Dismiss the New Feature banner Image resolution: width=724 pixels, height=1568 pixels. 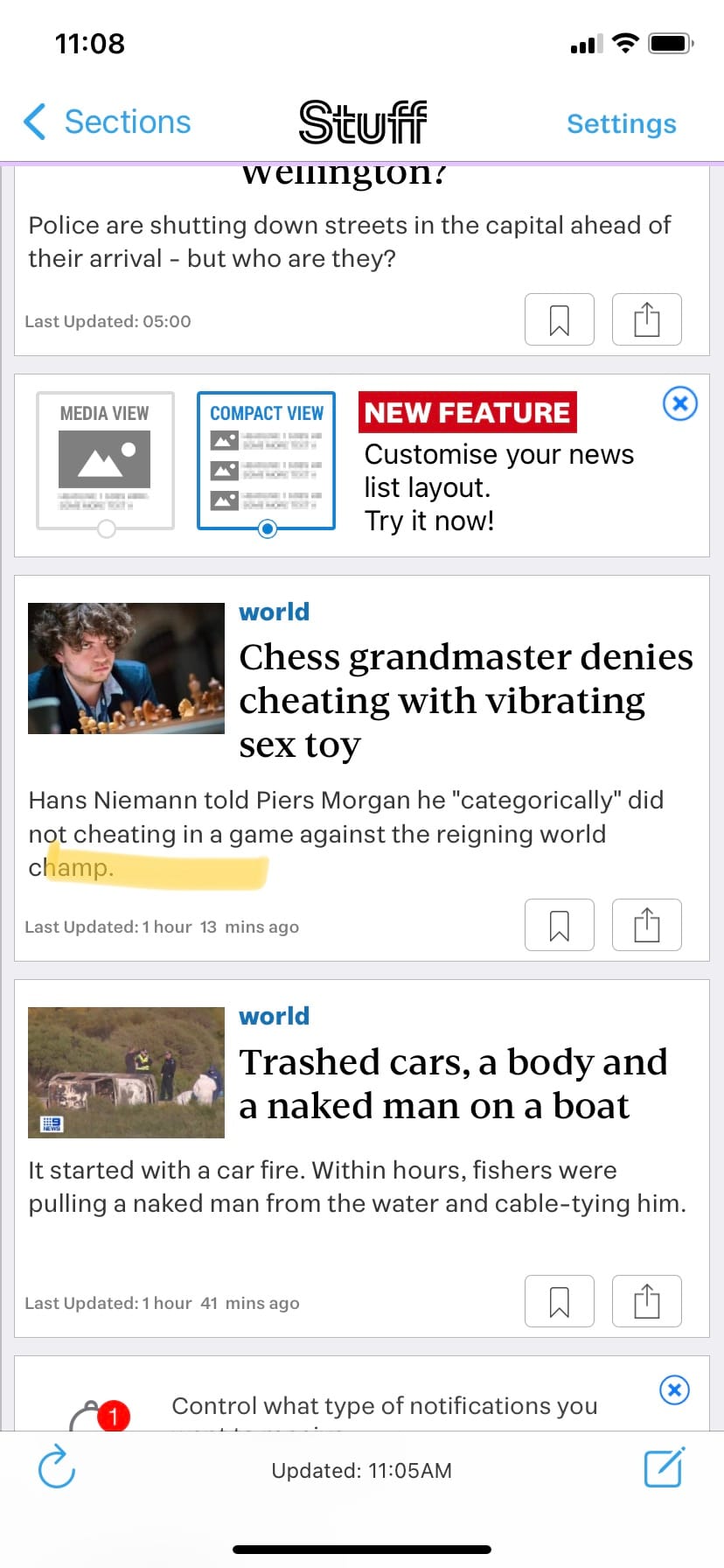(679, 403)
